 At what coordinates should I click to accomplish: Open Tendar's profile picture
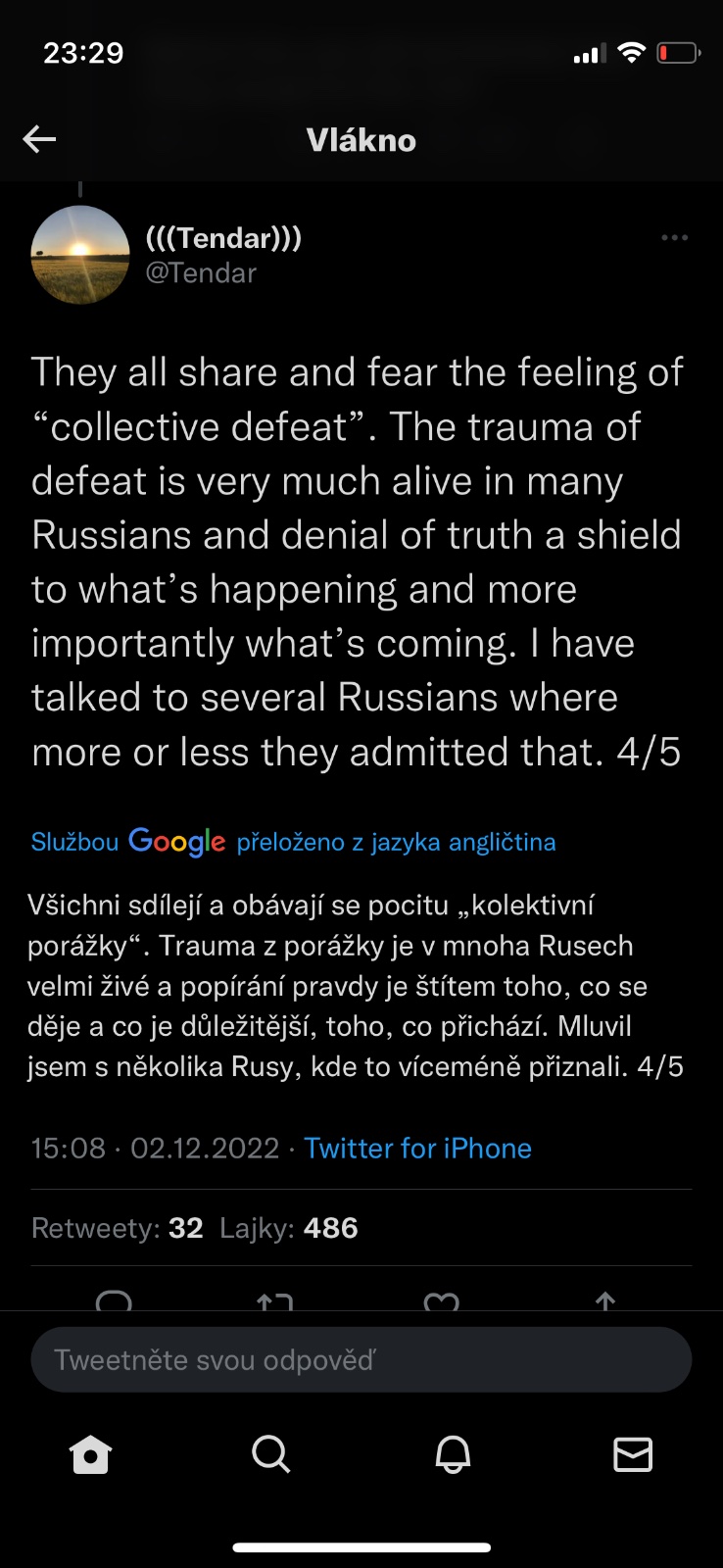(80, 255)
